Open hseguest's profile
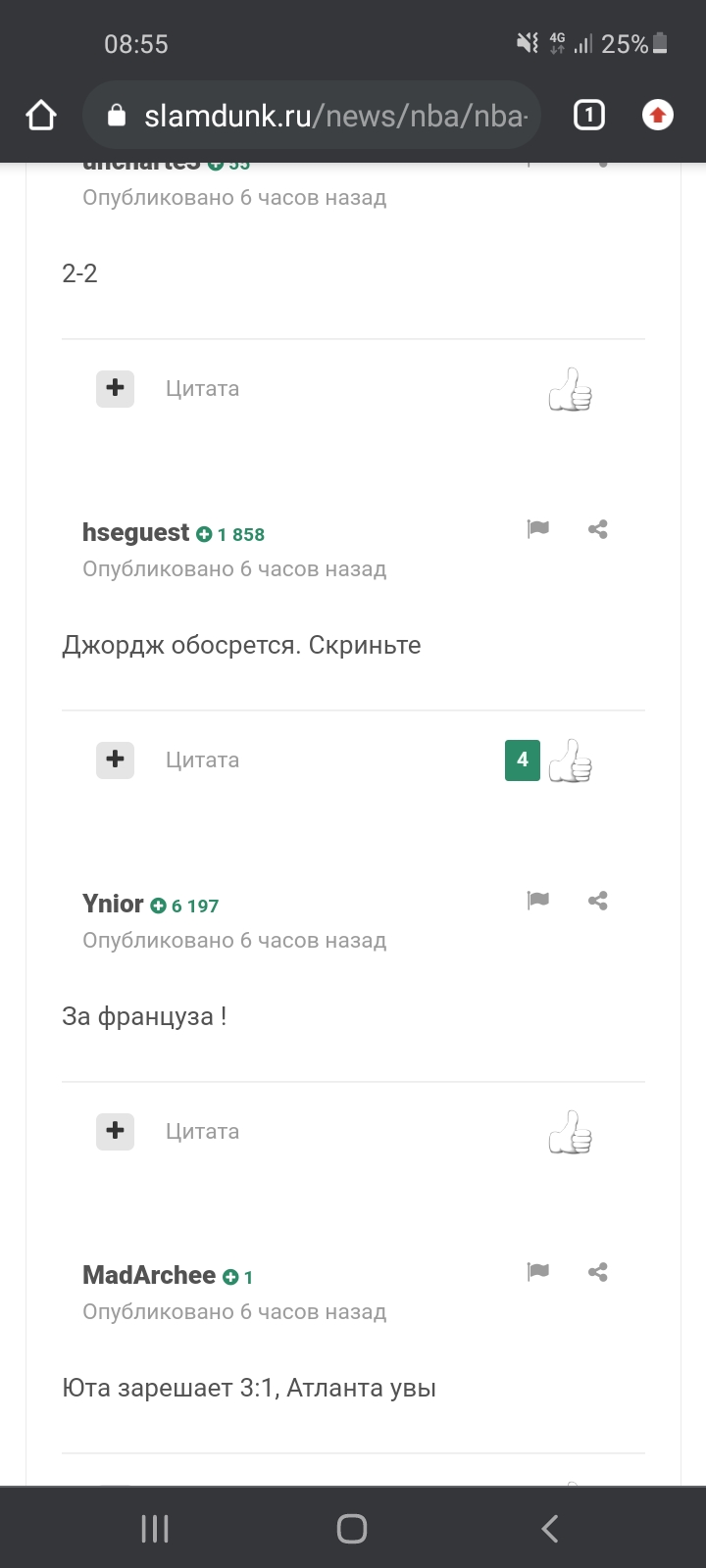The width and height of the screenshot is (706, 1568). point(135,532)
